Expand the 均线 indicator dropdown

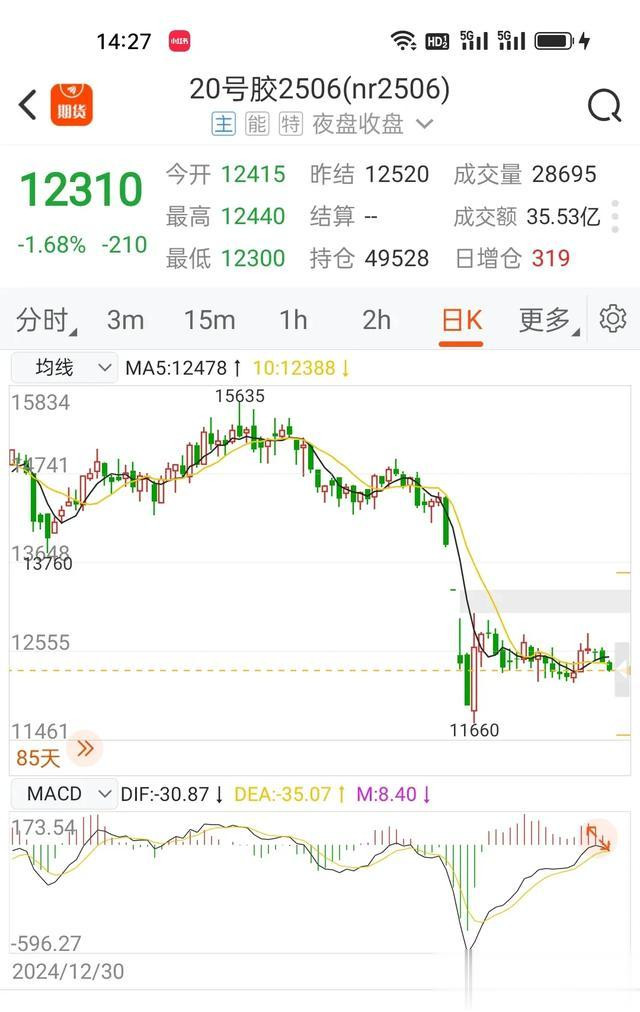click(64, 368)
